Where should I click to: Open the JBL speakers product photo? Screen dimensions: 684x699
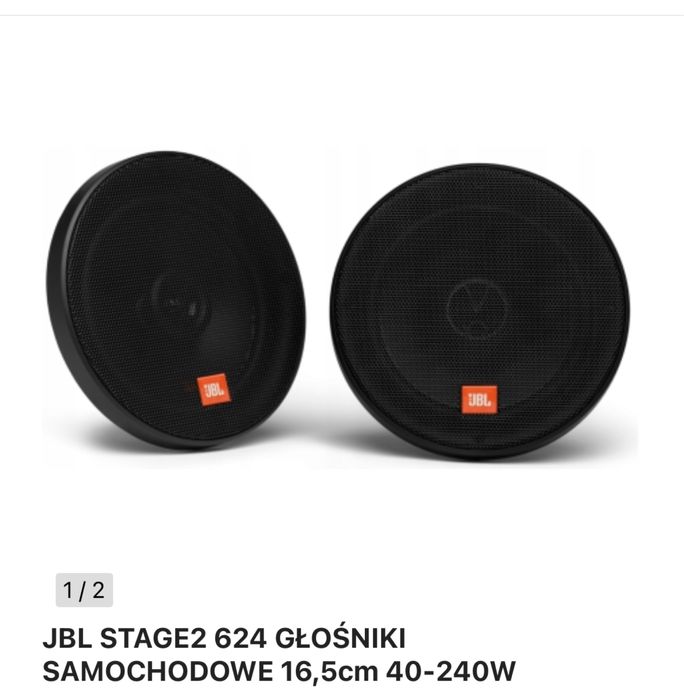340,305
